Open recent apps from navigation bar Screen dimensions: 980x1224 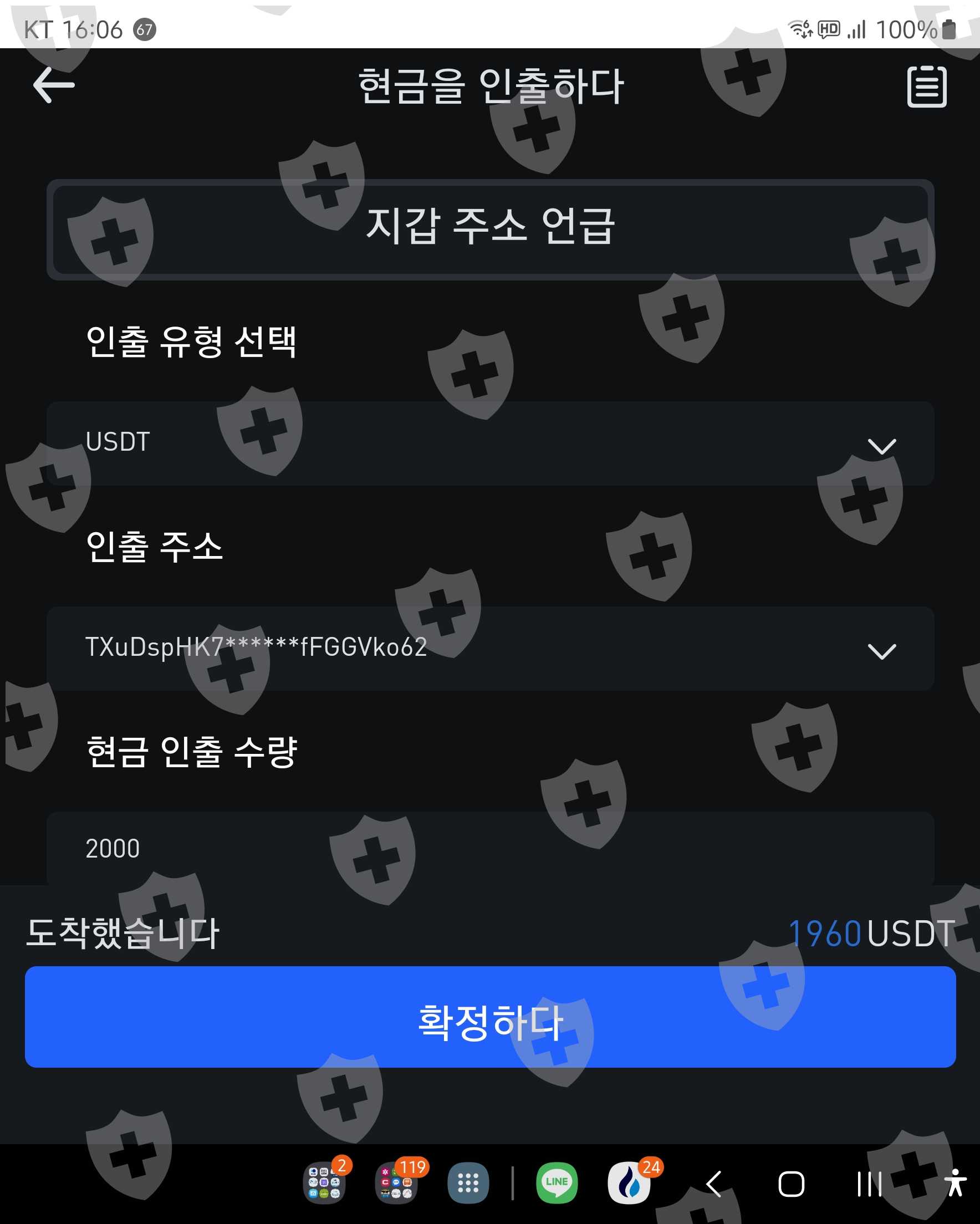click(869, 1184)
